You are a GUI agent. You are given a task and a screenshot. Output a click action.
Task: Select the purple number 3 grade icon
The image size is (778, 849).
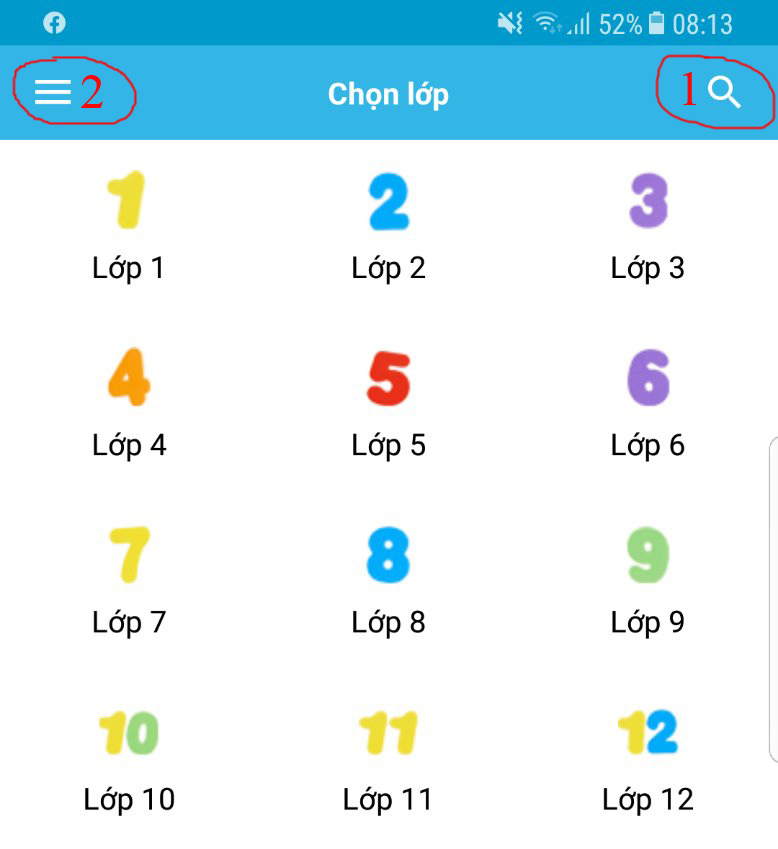click(648, 201)
